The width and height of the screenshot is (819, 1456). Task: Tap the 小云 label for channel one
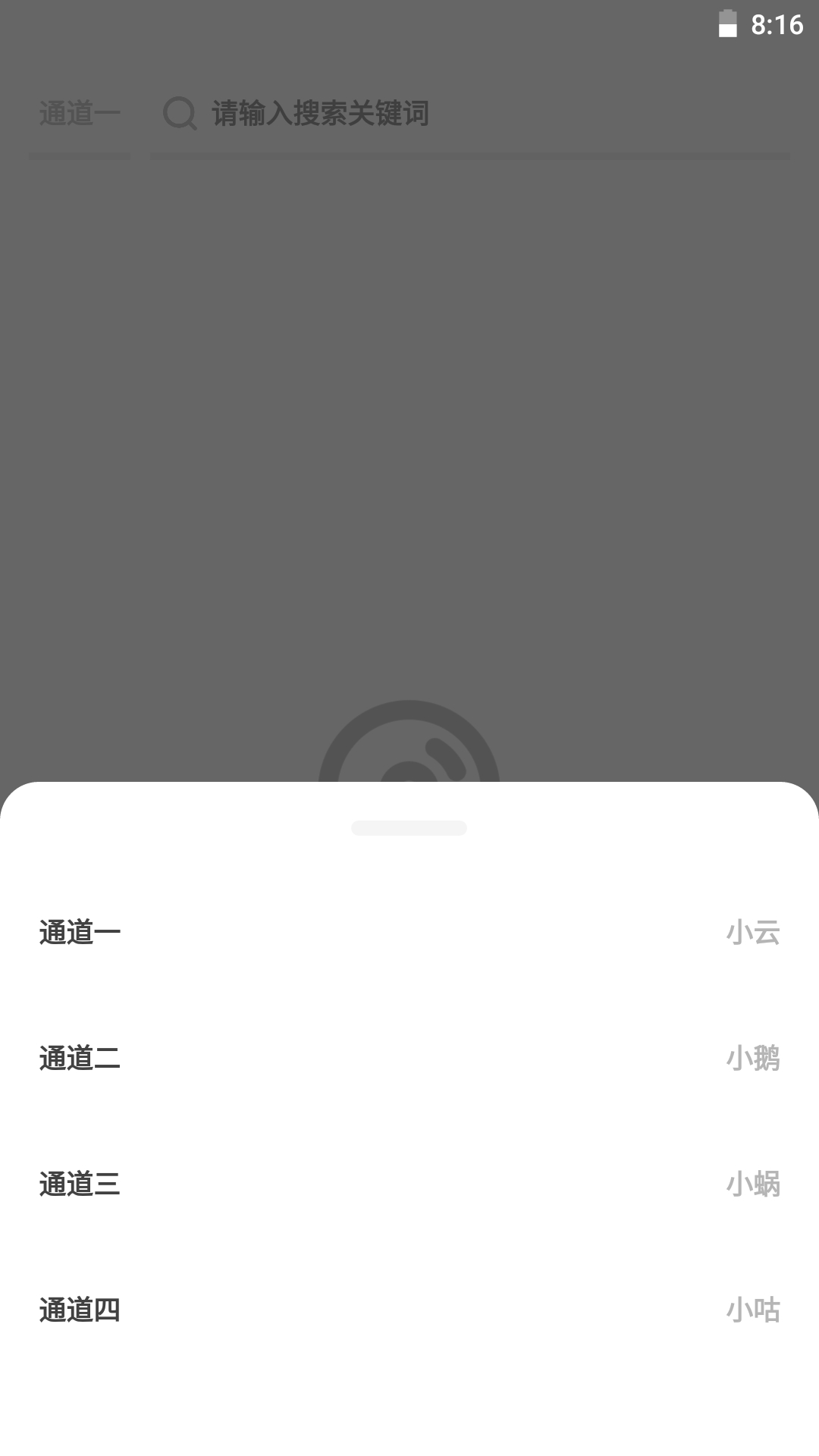752,933
